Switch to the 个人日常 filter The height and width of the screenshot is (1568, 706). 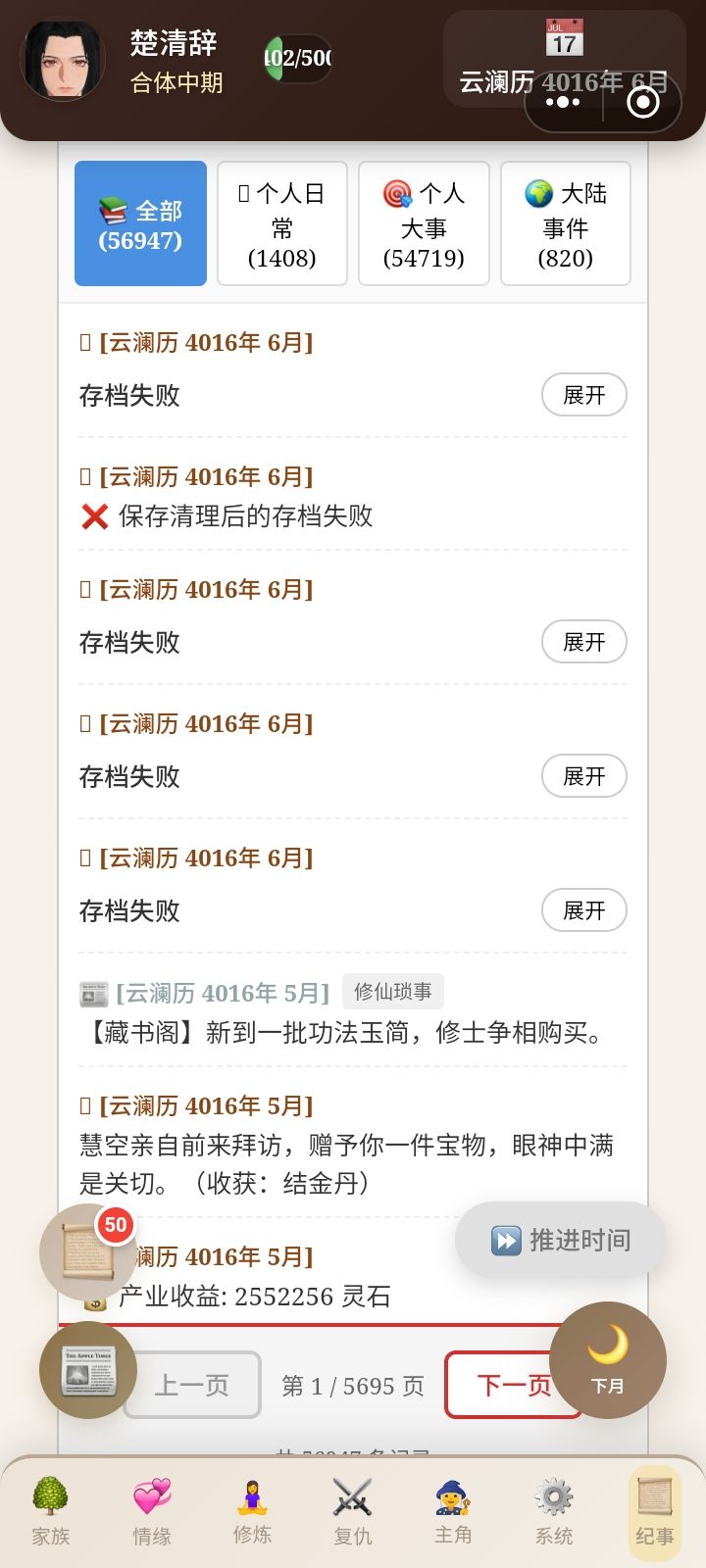pos(282,223)
